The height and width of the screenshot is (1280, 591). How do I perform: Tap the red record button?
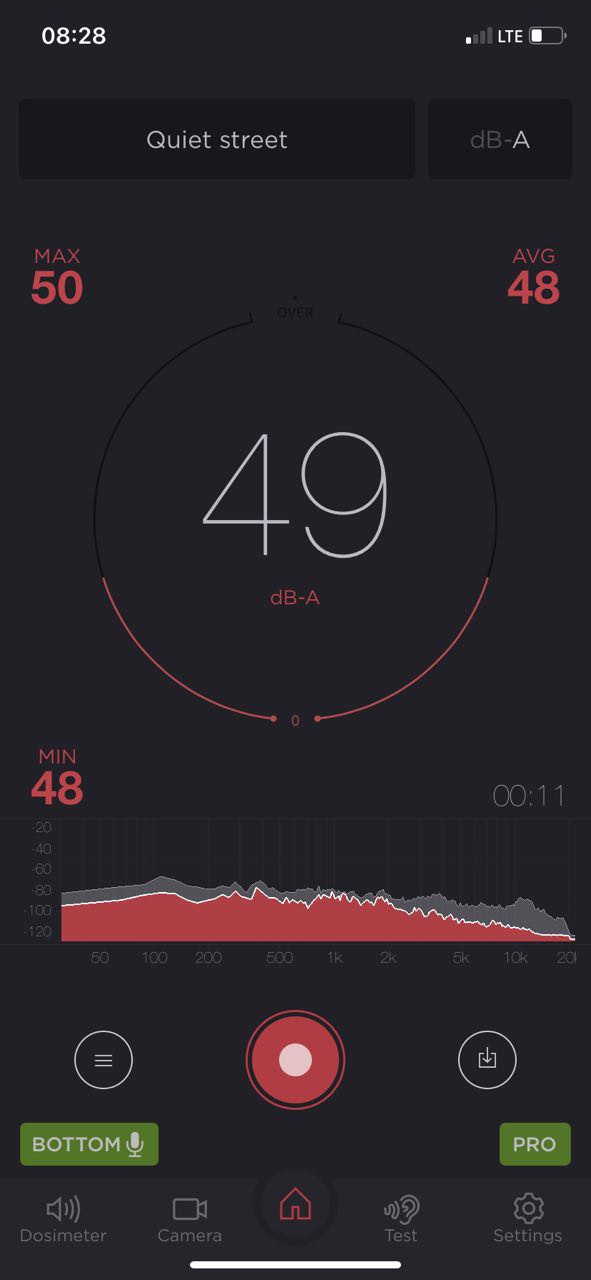(295, 1059)
